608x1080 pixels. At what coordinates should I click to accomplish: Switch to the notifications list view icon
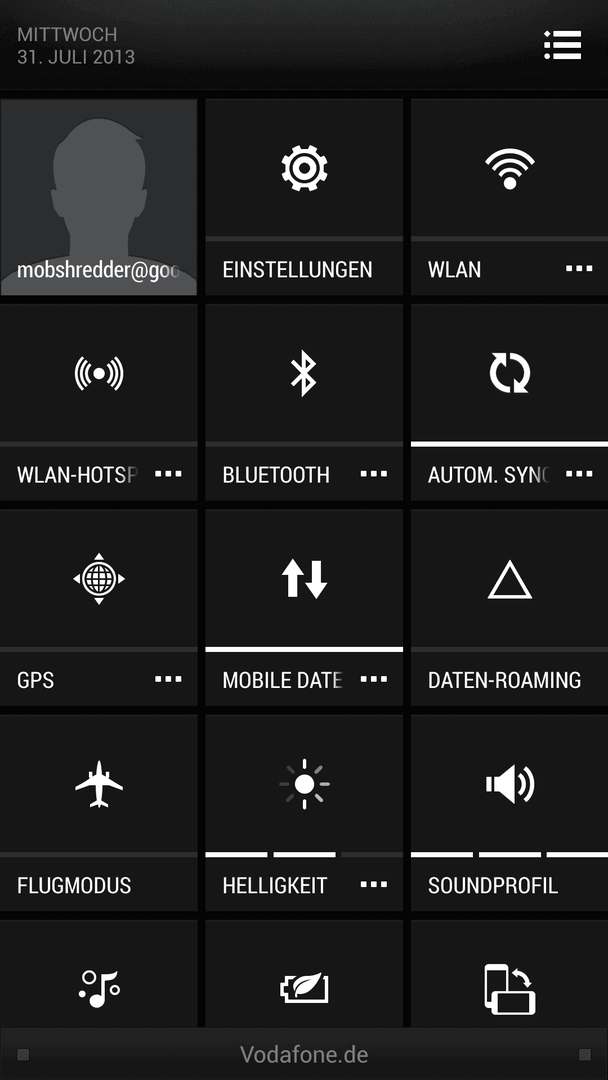pos(563,45)
